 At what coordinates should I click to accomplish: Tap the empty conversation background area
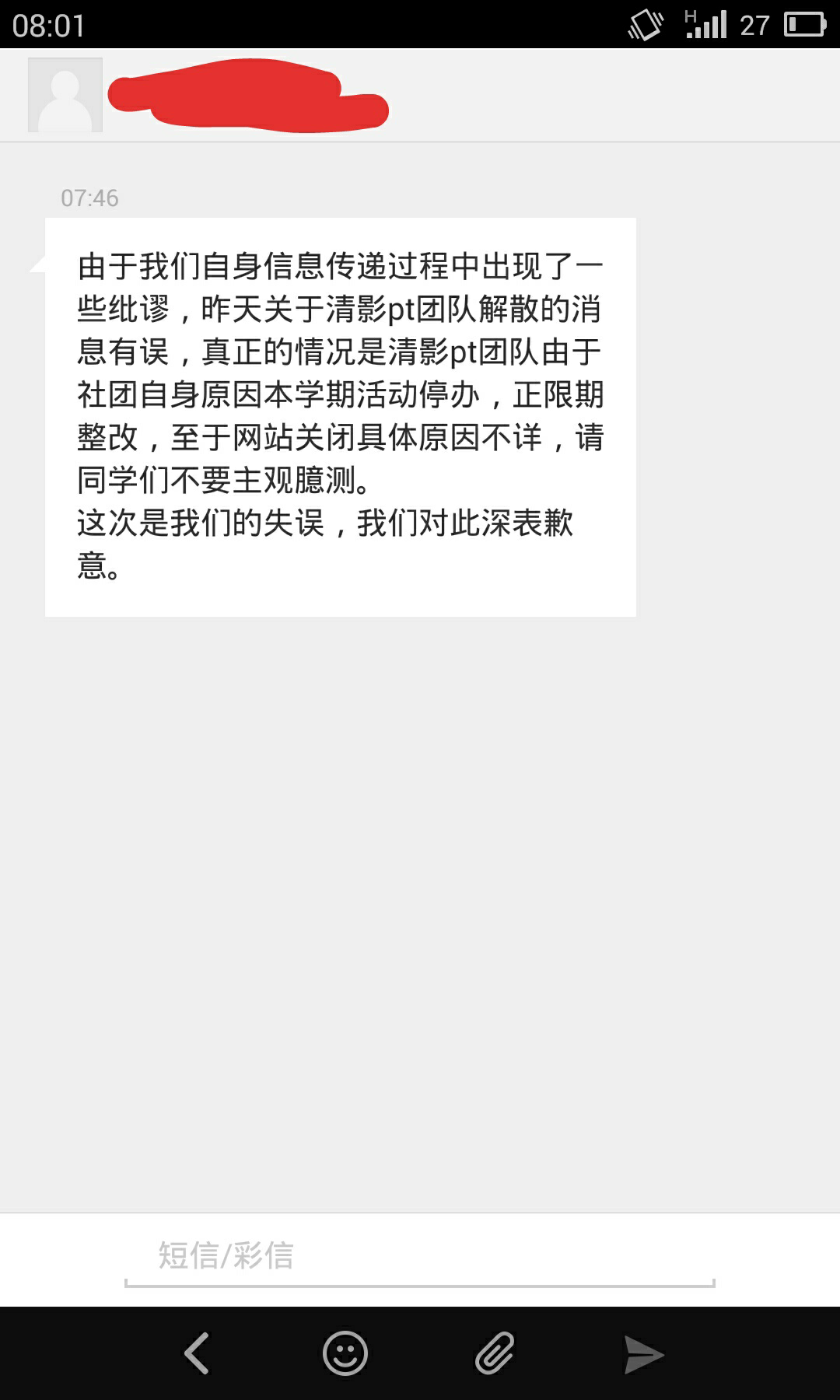pos(420,894)
